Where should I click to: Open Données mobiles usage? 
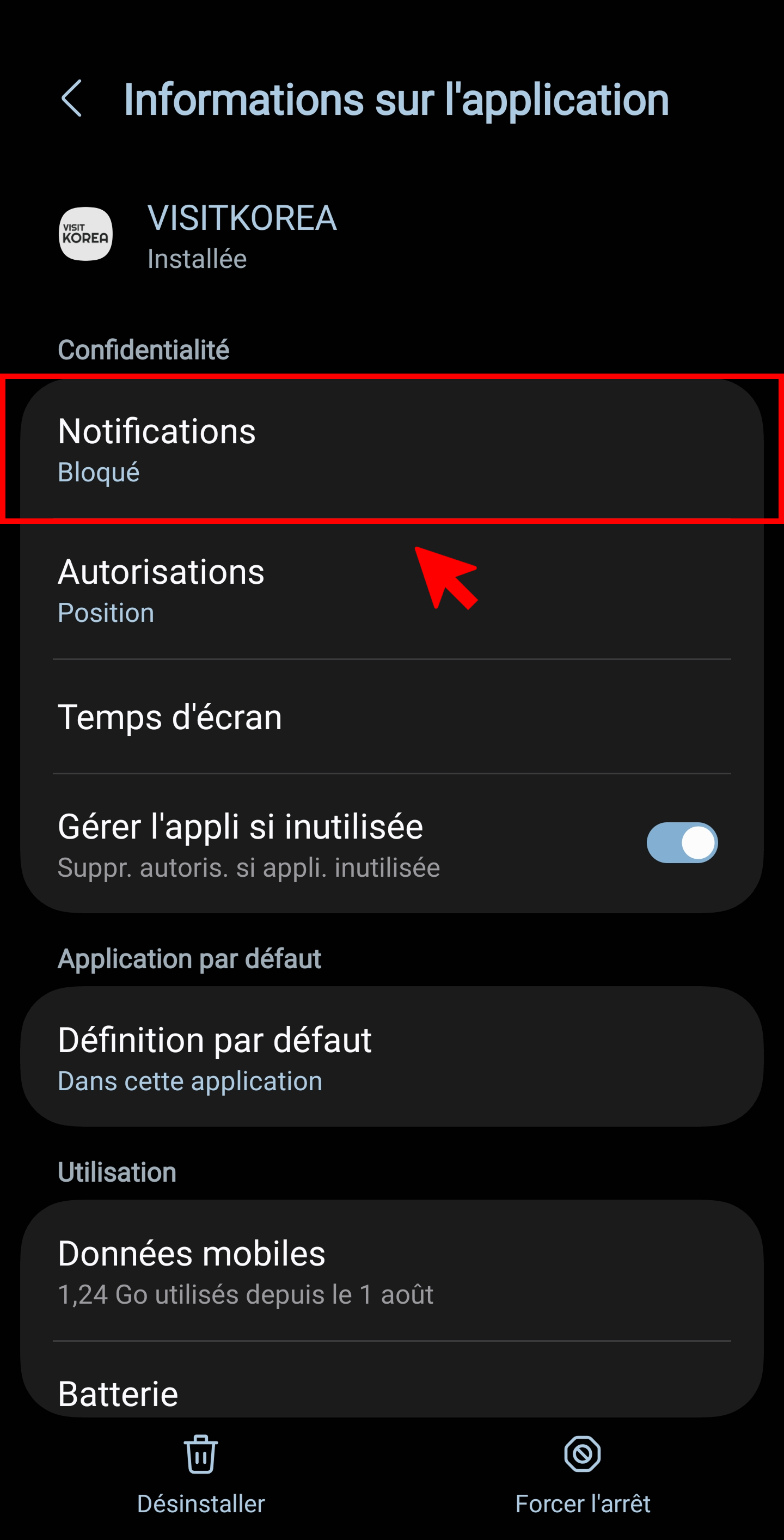click(x=391, y=1271)
